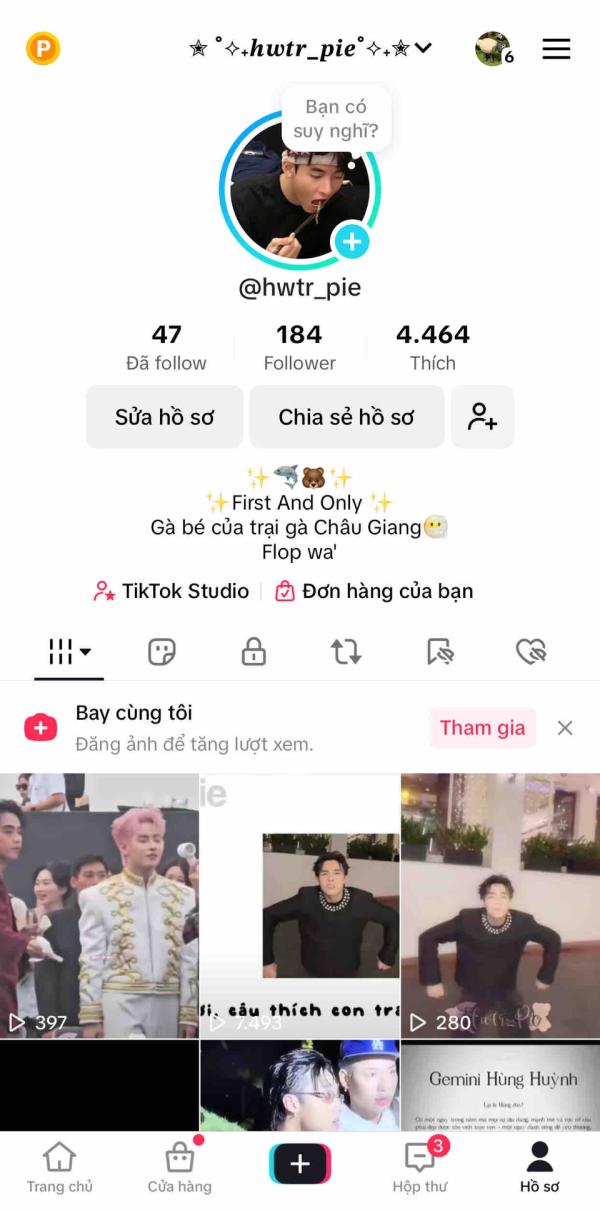Switch to the reposts tab
This screenshot has height=1211, width=600.
[x=346, y=652]
